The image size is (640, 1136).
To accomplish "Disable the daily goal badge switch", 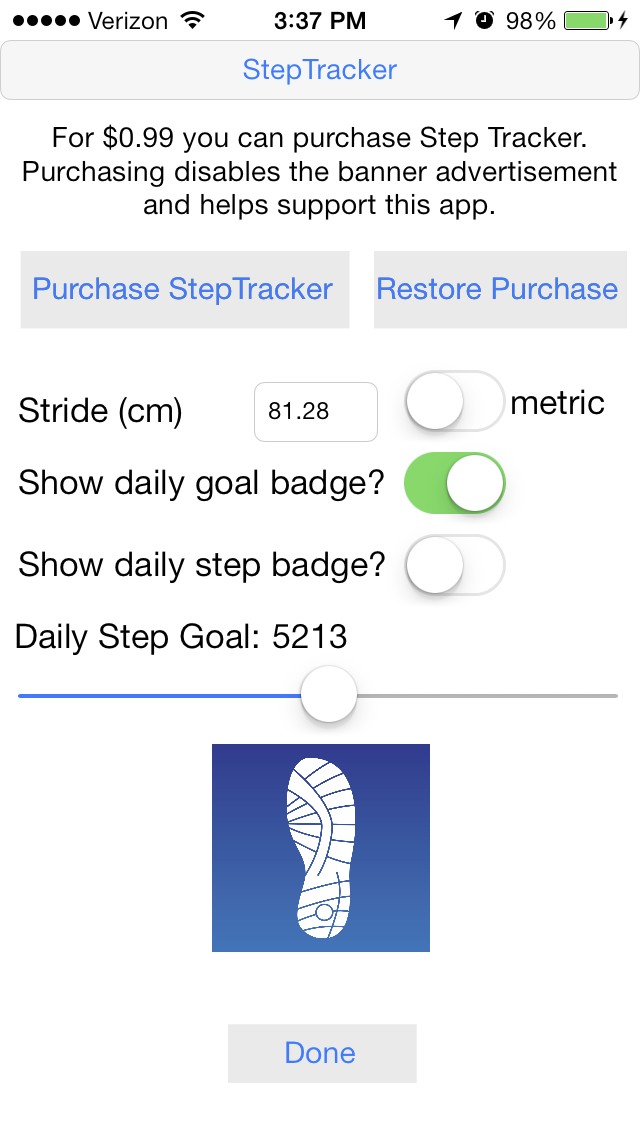I will click(454, 483).
